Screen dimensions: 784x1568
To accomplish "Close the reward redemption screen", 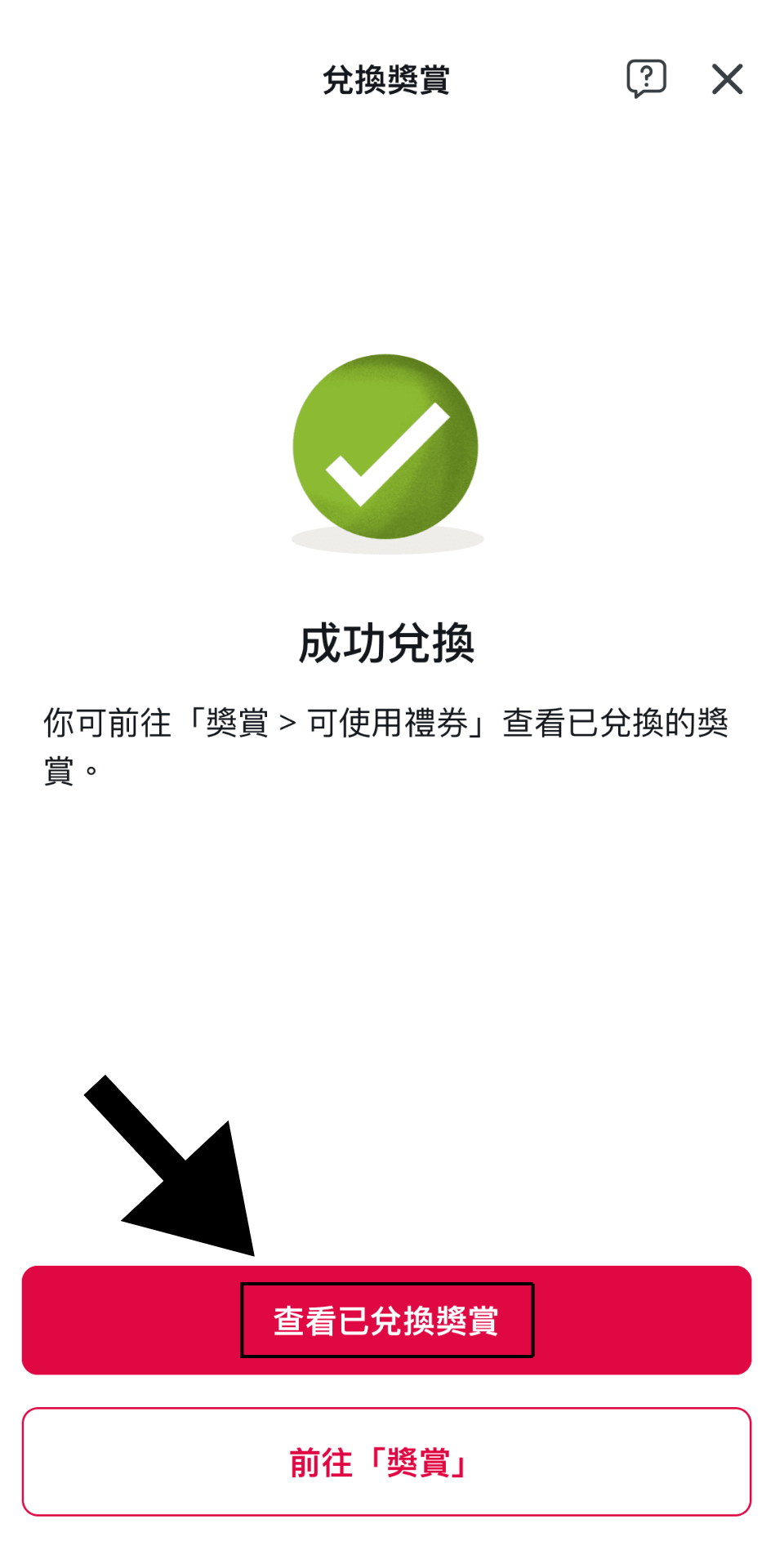I will (x=727, y=79).
